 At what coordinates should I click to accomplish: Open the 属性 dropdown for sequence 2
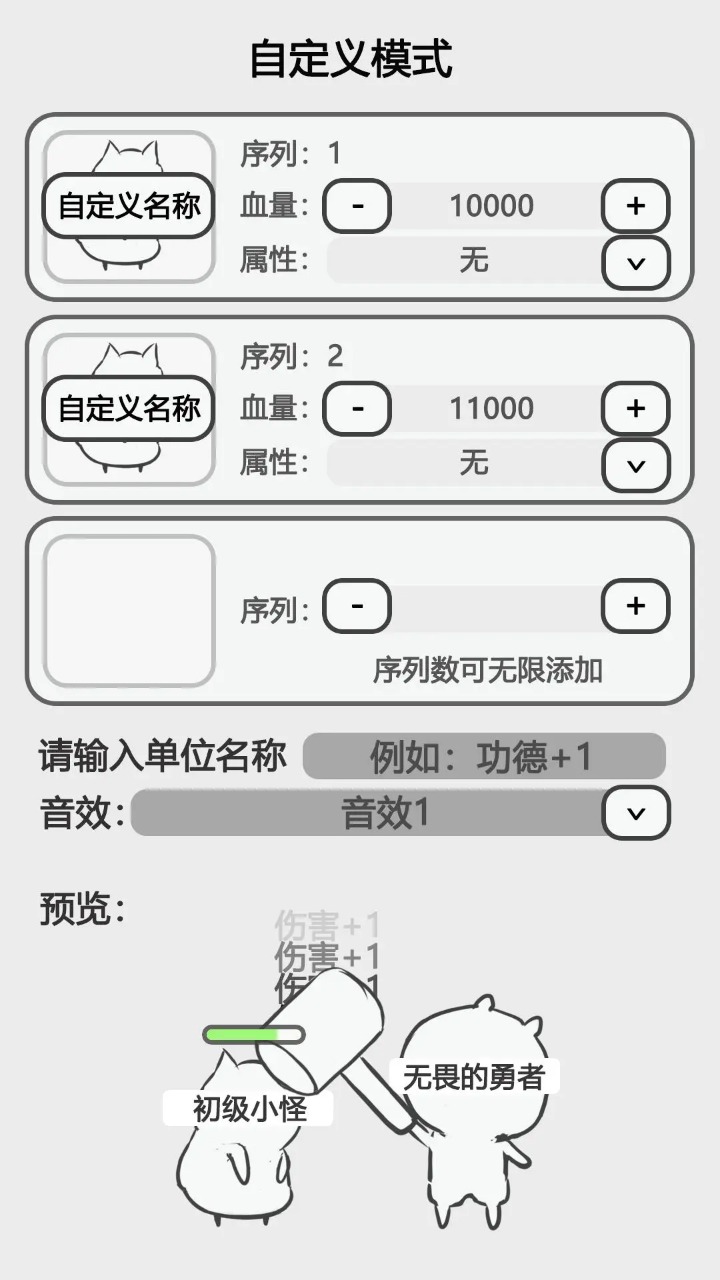[634, 465]
